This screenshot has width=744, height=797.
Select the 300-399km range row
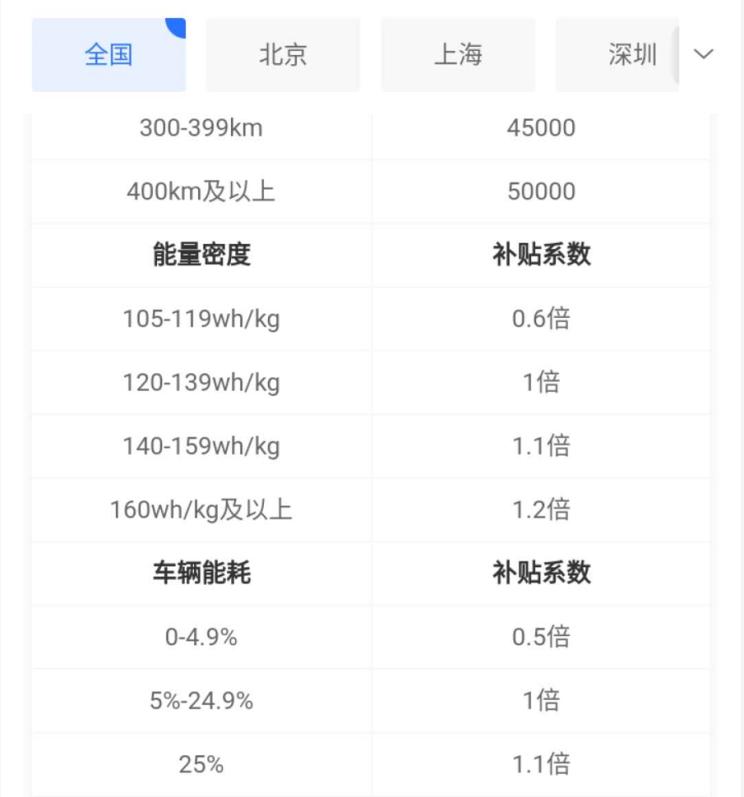click(x=200, y=127)
